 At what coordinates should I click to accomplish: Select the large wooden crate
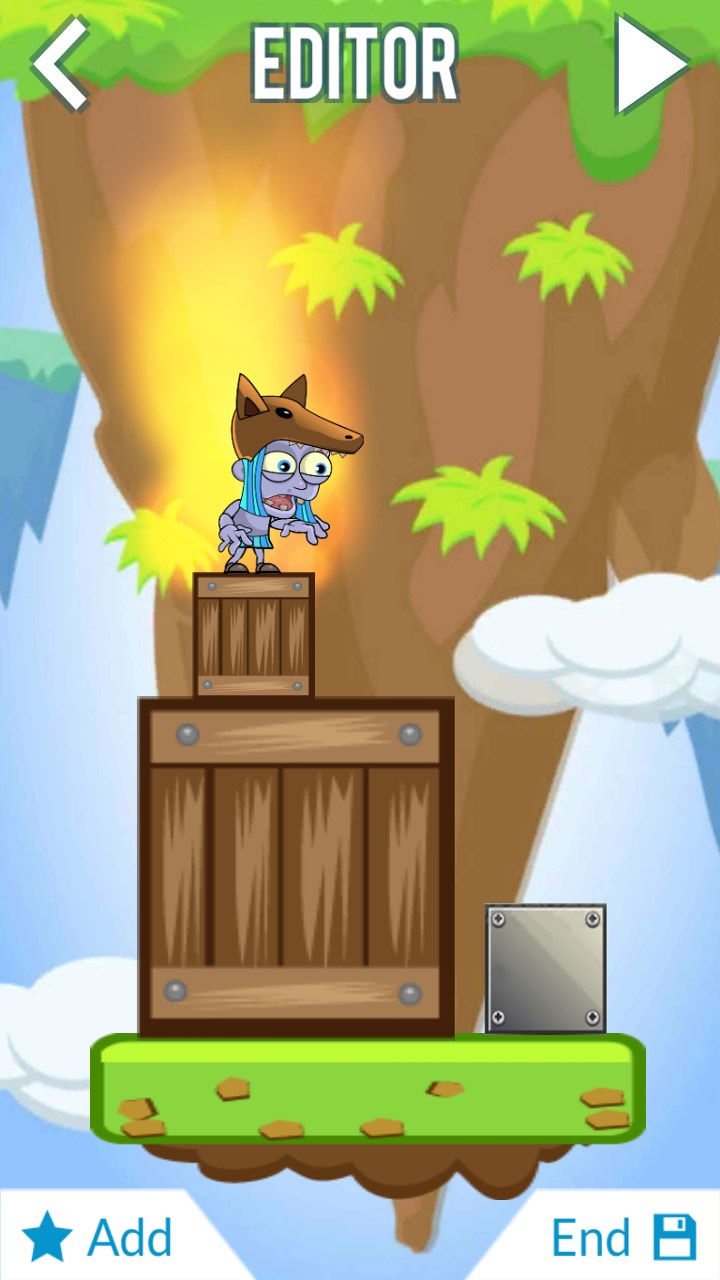296,866
